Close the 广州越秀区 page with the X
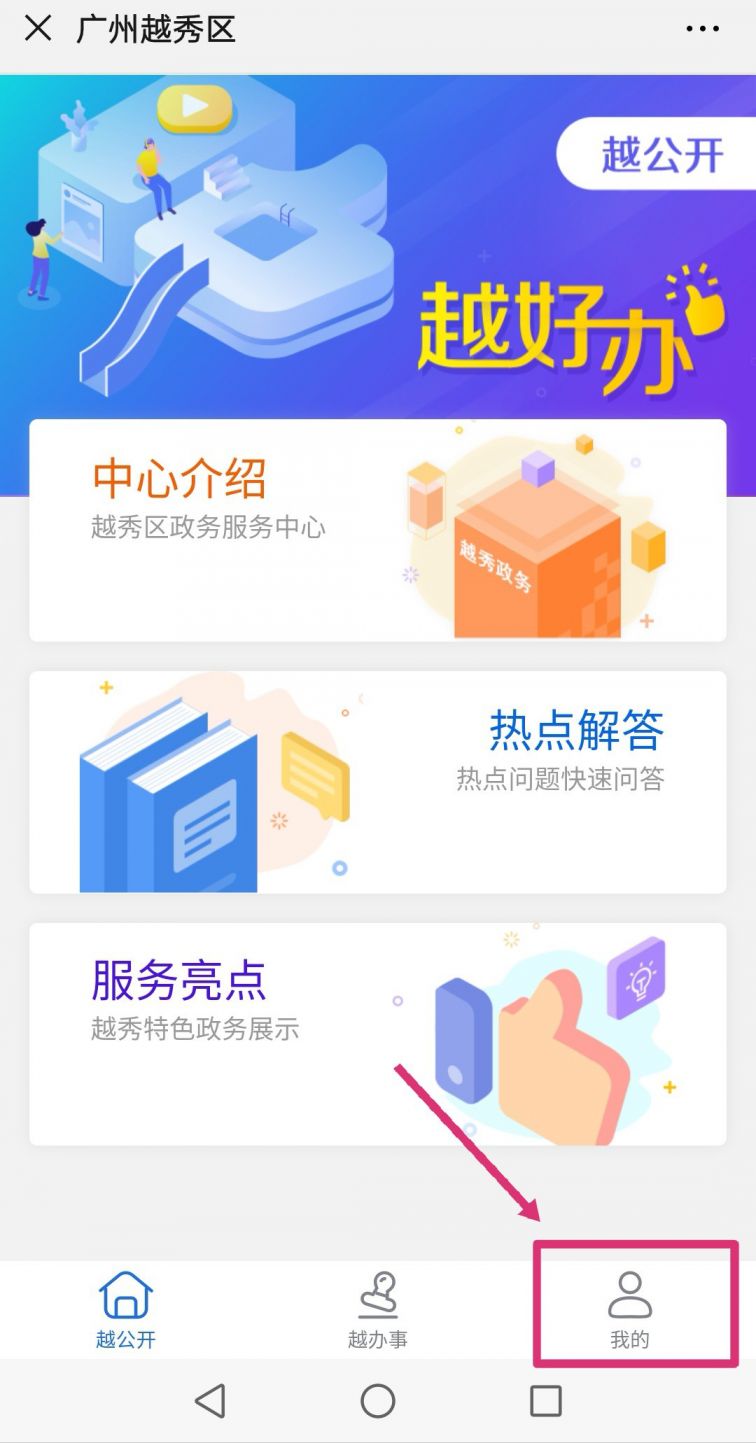This screenshot has width=756, height=1443. [38, 28]
